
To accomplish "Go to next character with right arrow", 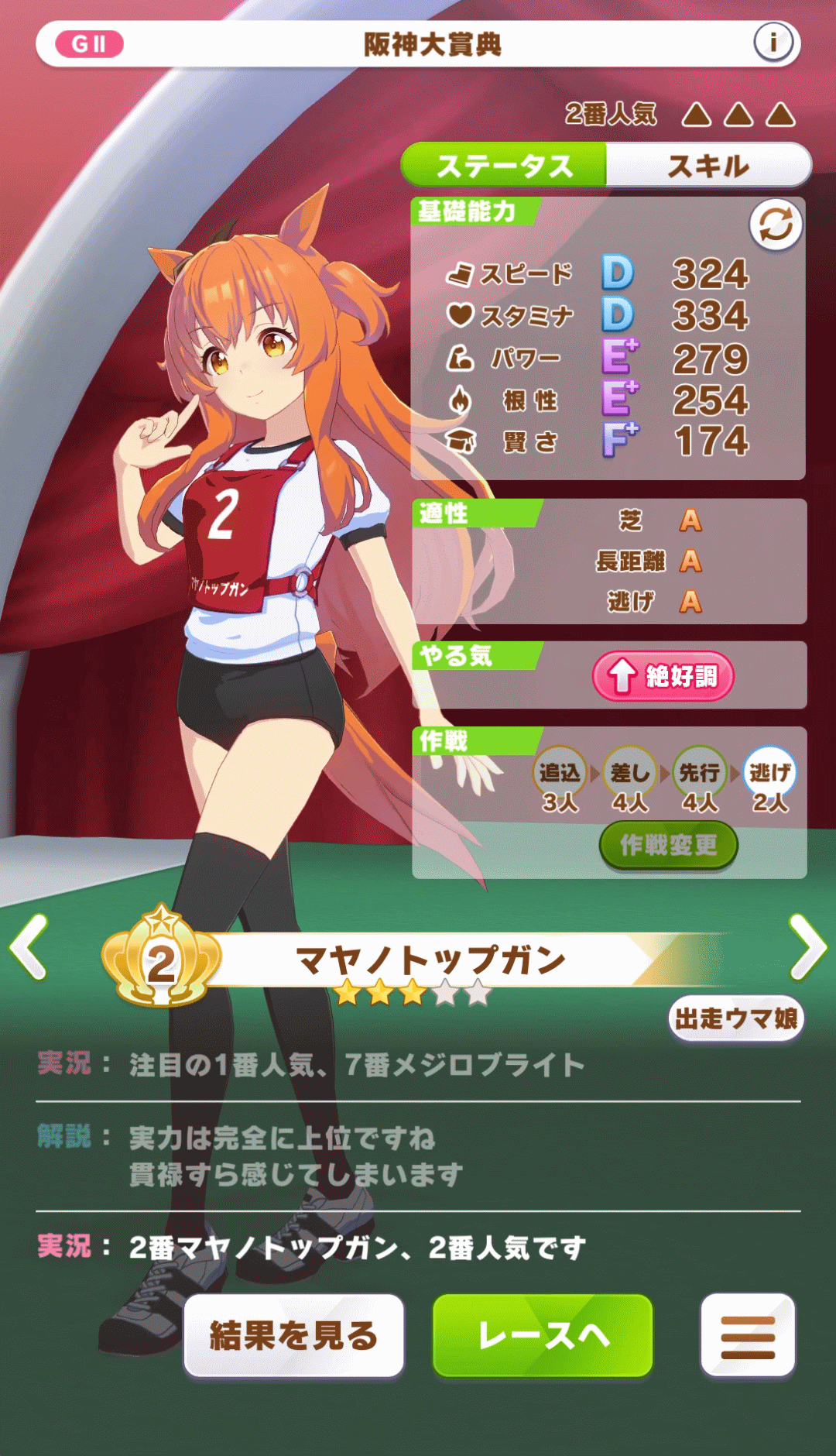I will click(x=807, y=946).
